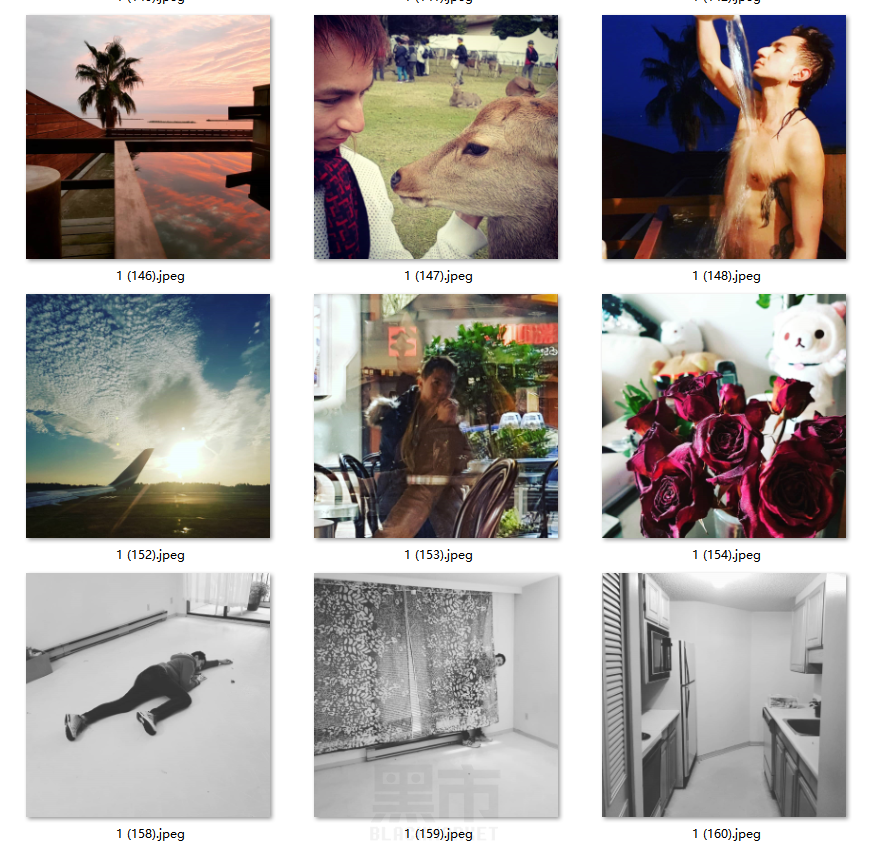The image size is (870, 849).
Task: Open the 1 (148).jpeg file
Action: [x=724, y=138]
